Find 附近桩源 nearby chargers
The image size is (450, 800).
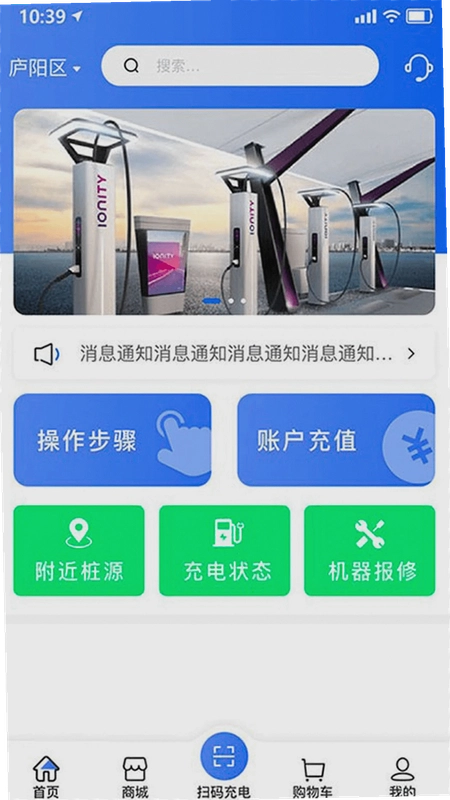79,551
